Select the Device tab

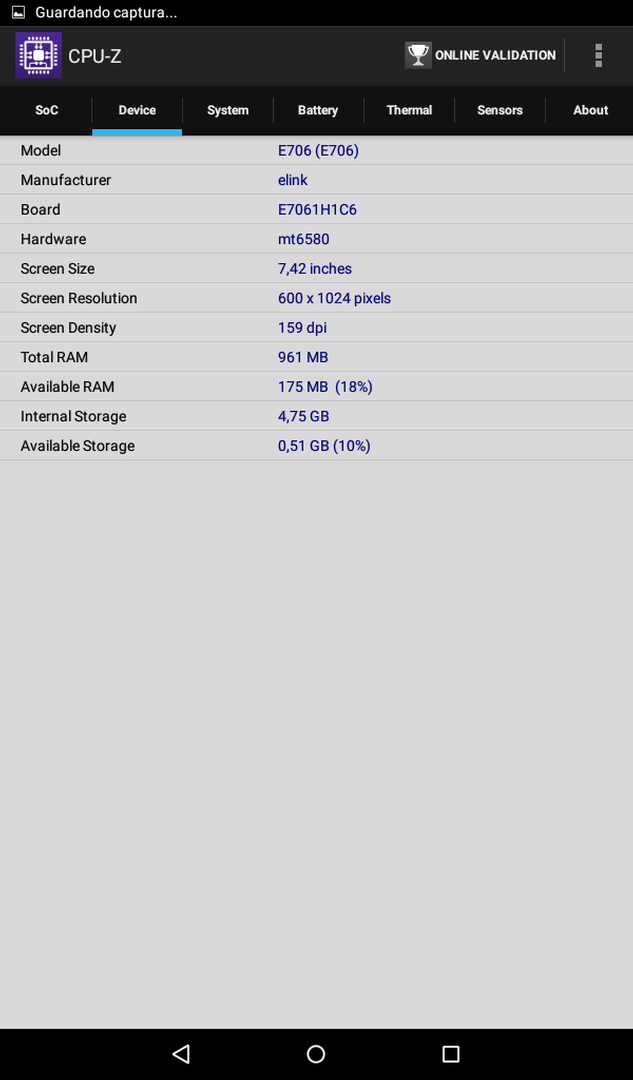coord(137,110)
